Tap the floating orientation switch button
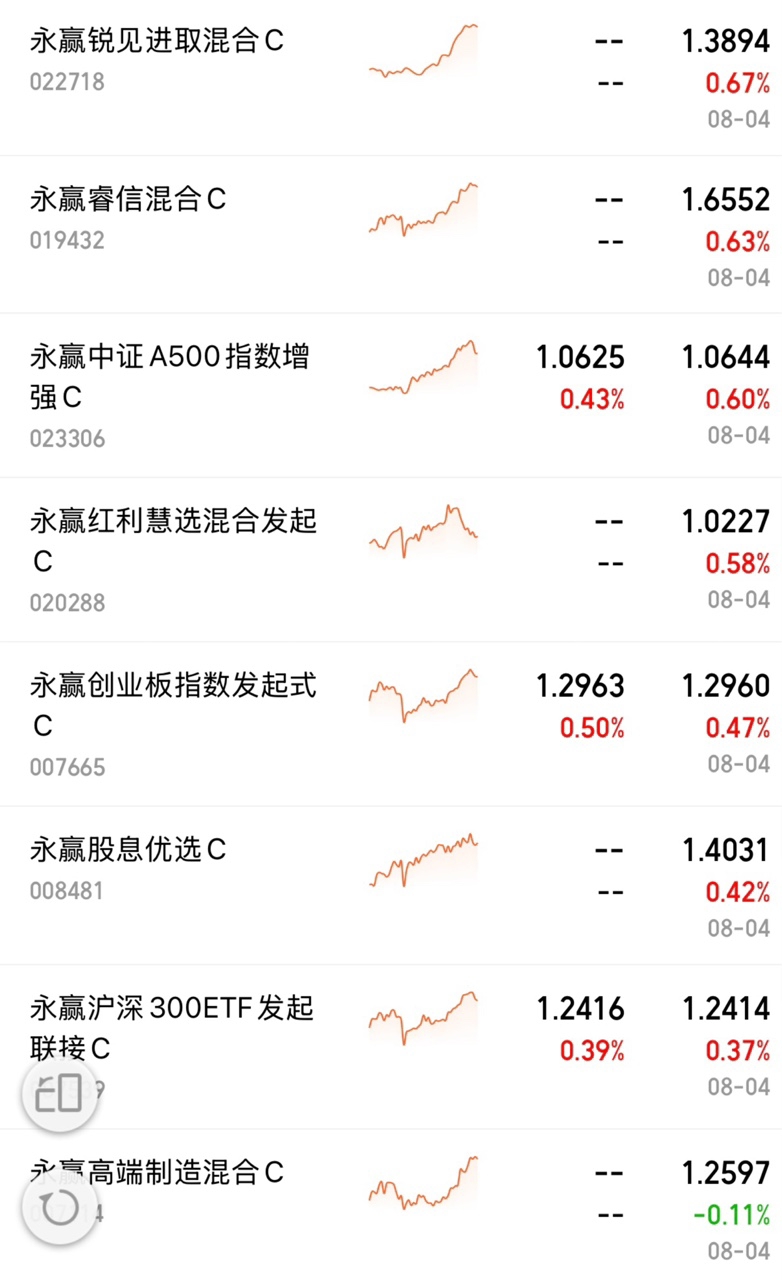This screenshot has width=782, height=1280. [60, 1094]
